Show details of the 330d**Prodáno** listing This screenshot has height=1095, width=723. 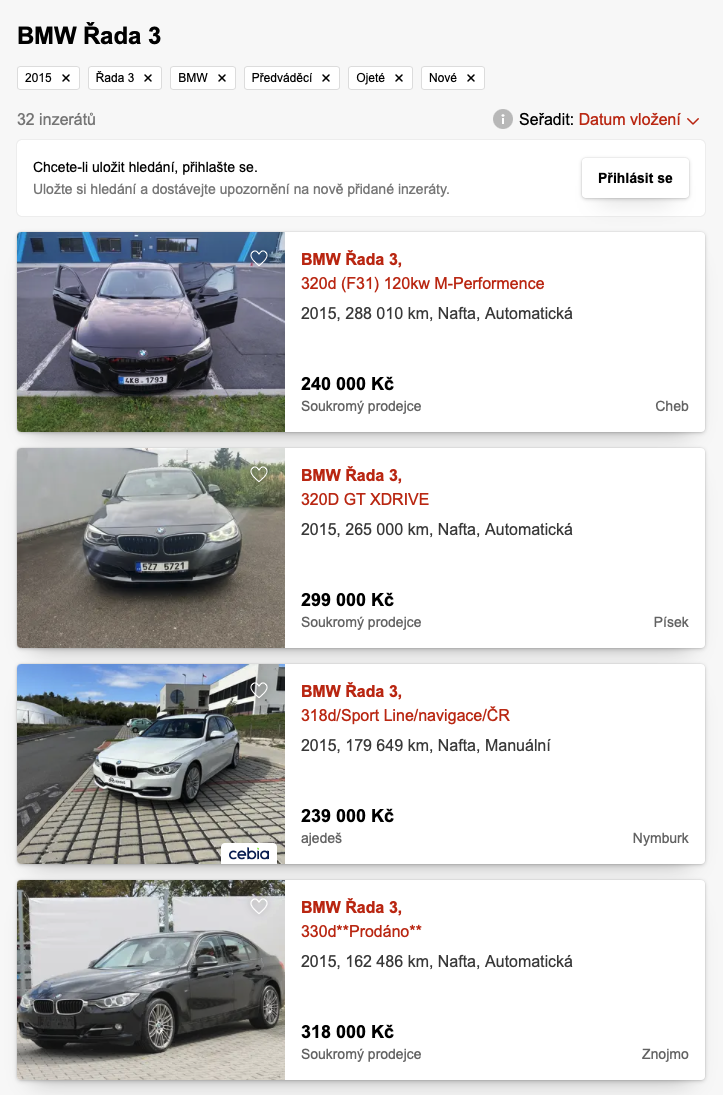coord(361,931)
